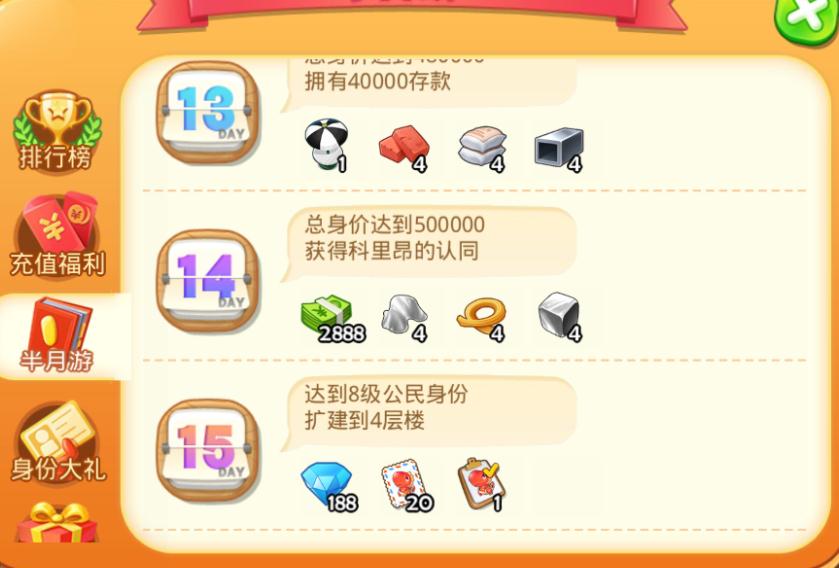Tap the Day 14 calendar icon
This screenshot has width=839, height=568.
click(x=208, y=281)
